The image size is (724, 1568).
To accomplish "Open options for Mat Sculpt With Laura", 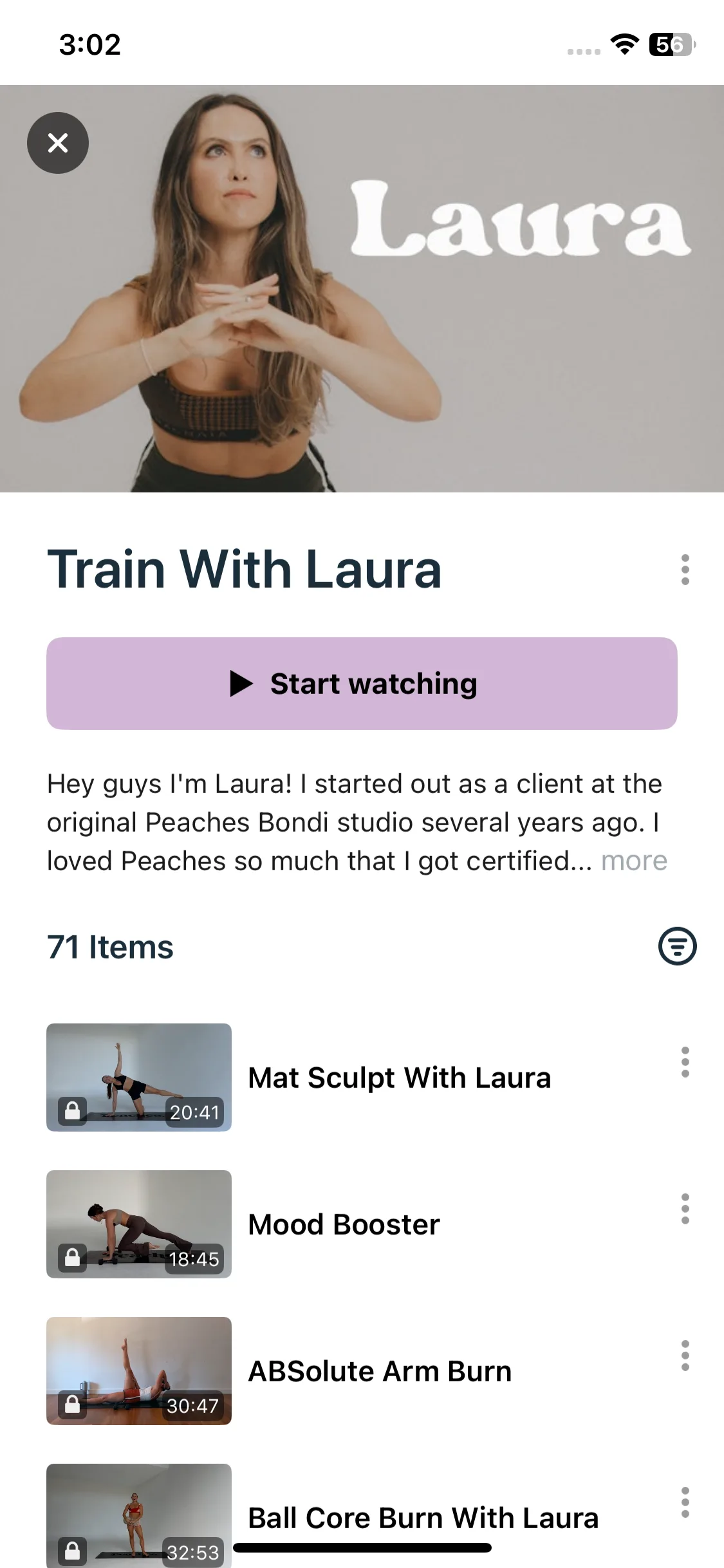I will [x=685, y=1063].
